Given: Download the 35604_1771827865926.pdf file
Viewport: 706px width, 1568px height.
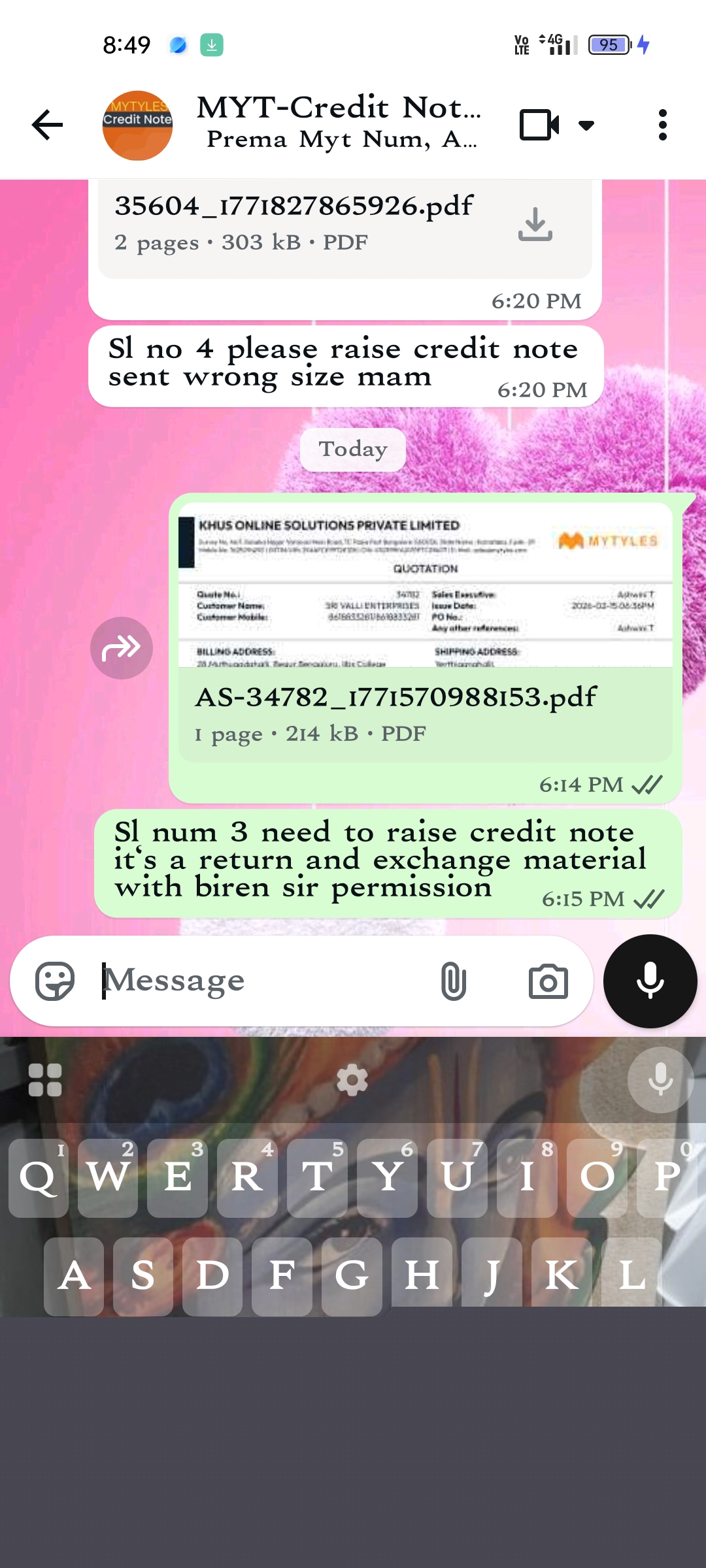Looking at the screenshot, I should (x=535, y=224).
